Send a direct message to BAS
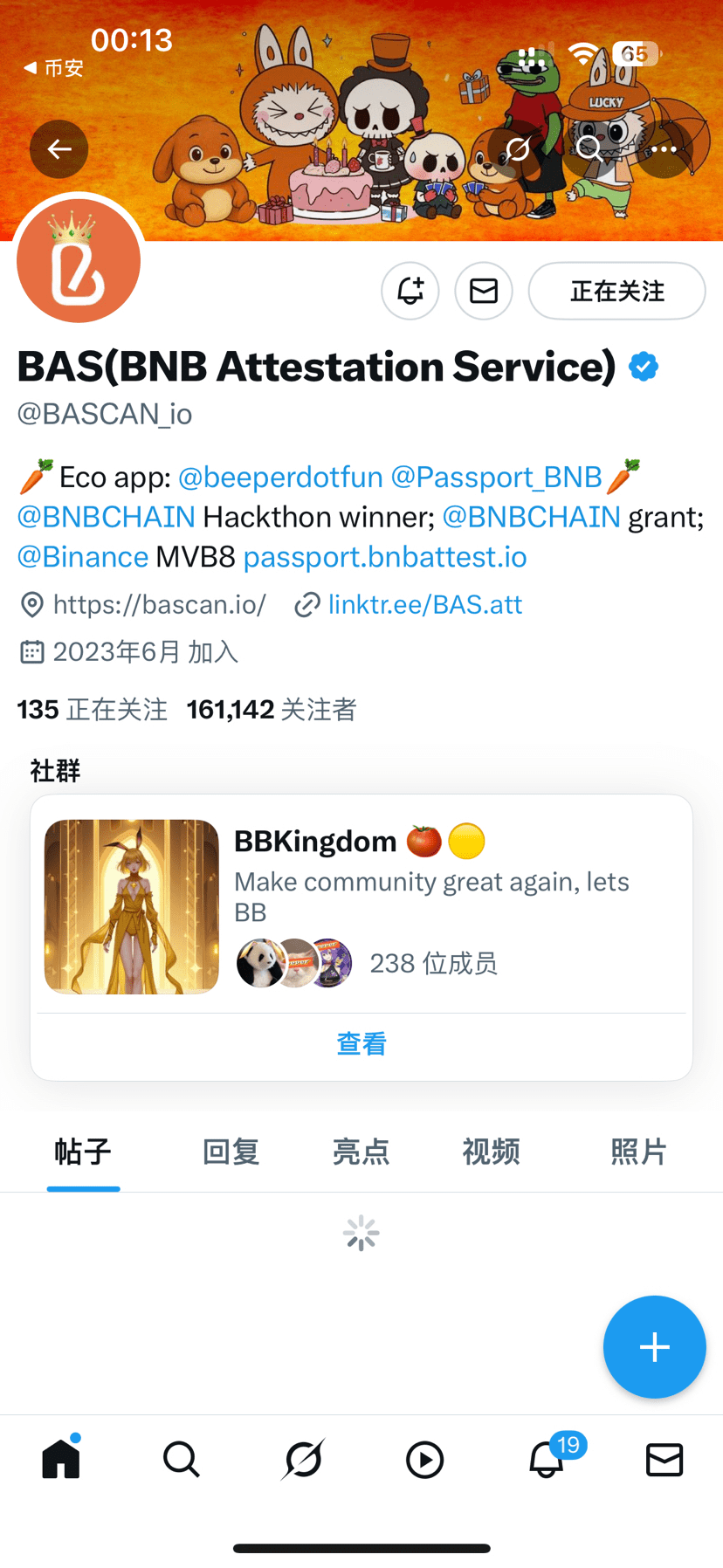The height and width of the screenshot is (1568, 723). coord(483,291)
